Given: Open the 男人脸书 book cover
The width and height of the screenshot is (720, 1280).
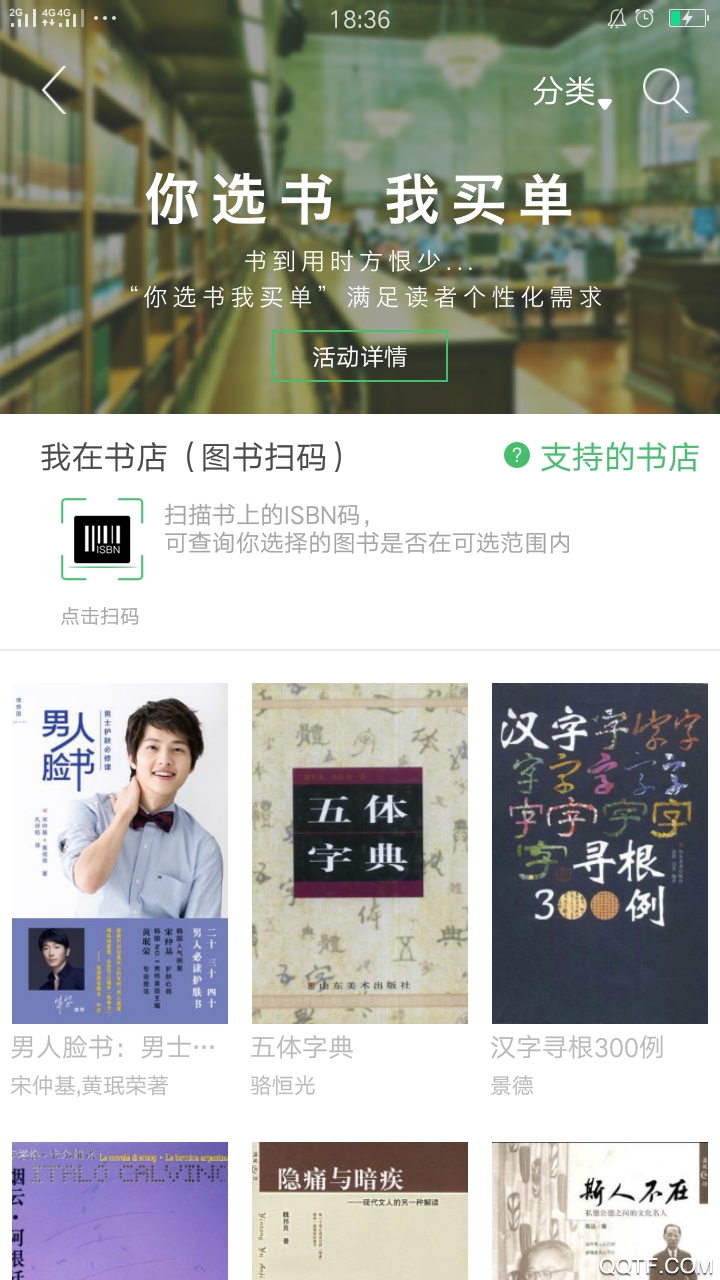Looking at the screenshot, I should (x=119, y=852).
